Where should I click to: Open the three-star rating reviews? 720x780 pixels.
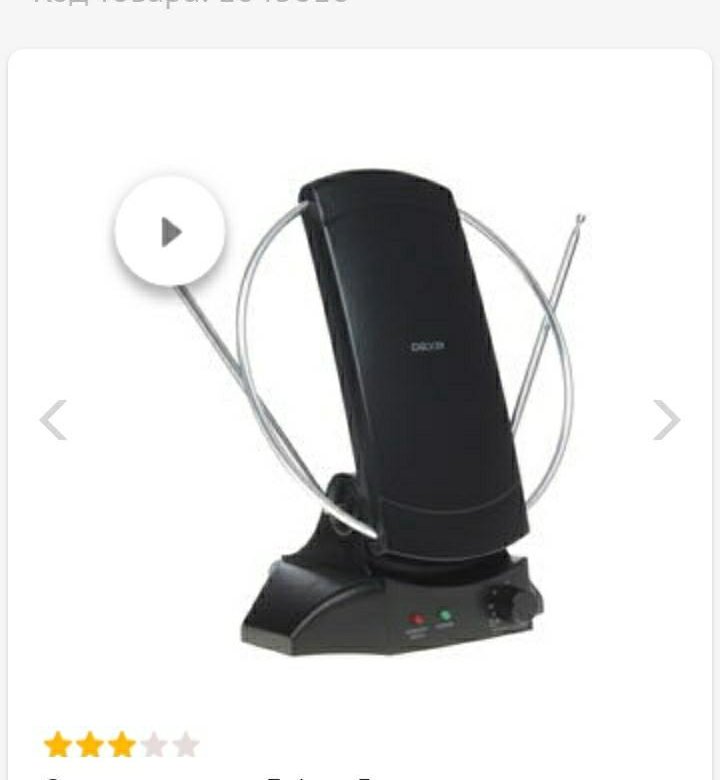121,744
